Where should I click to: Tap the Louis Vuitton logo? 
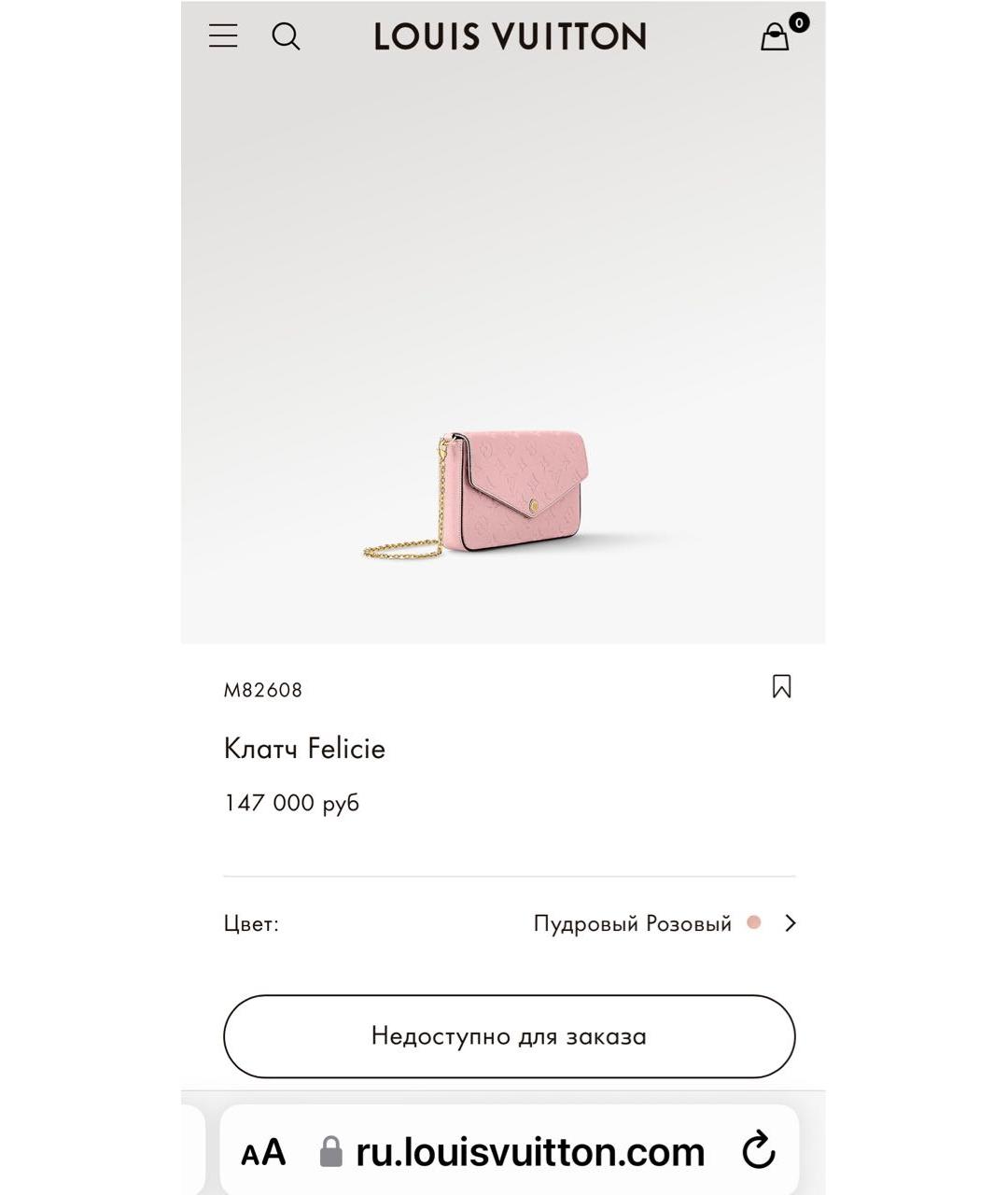(x=510, y=36)
